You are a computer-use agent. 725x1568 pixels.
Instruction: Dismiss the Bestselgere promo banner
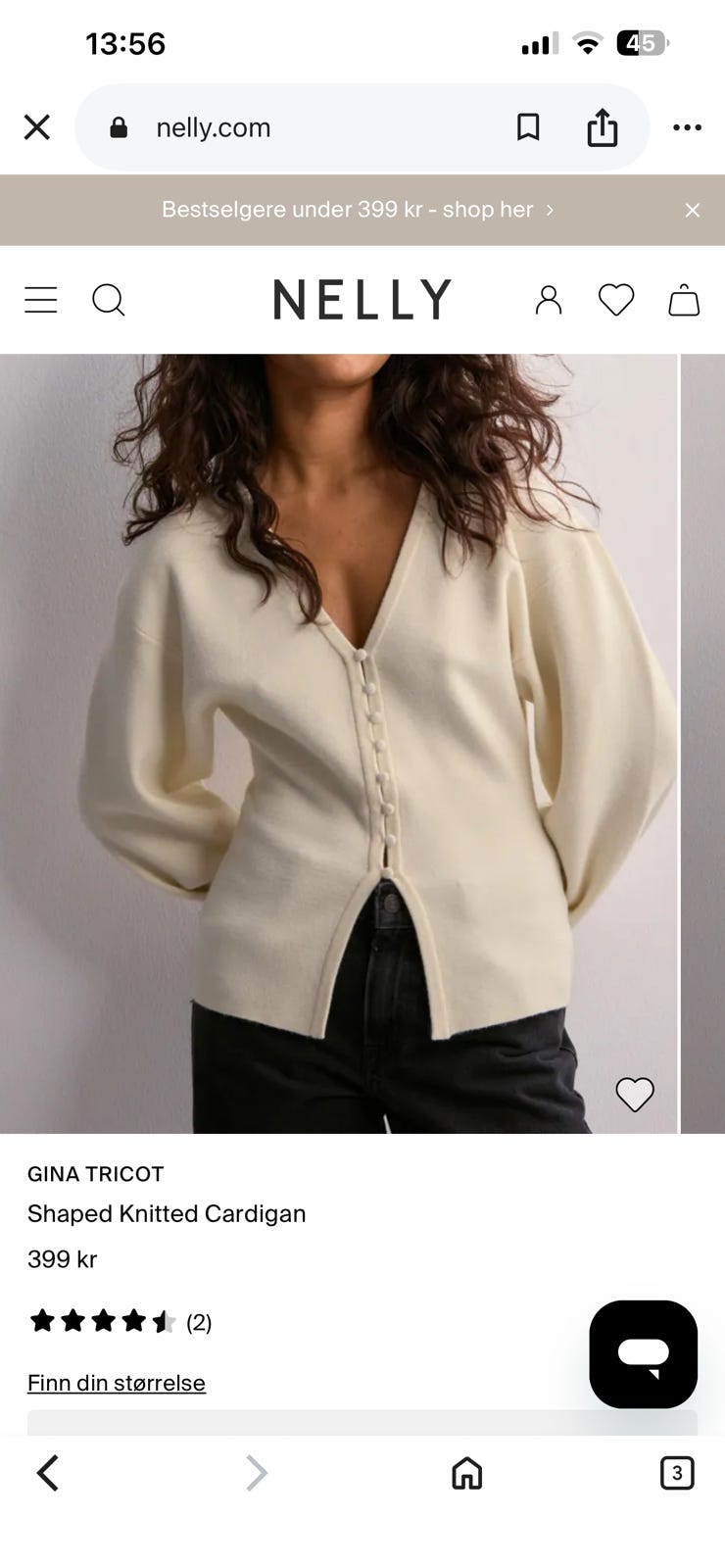(x=693, y=210)
